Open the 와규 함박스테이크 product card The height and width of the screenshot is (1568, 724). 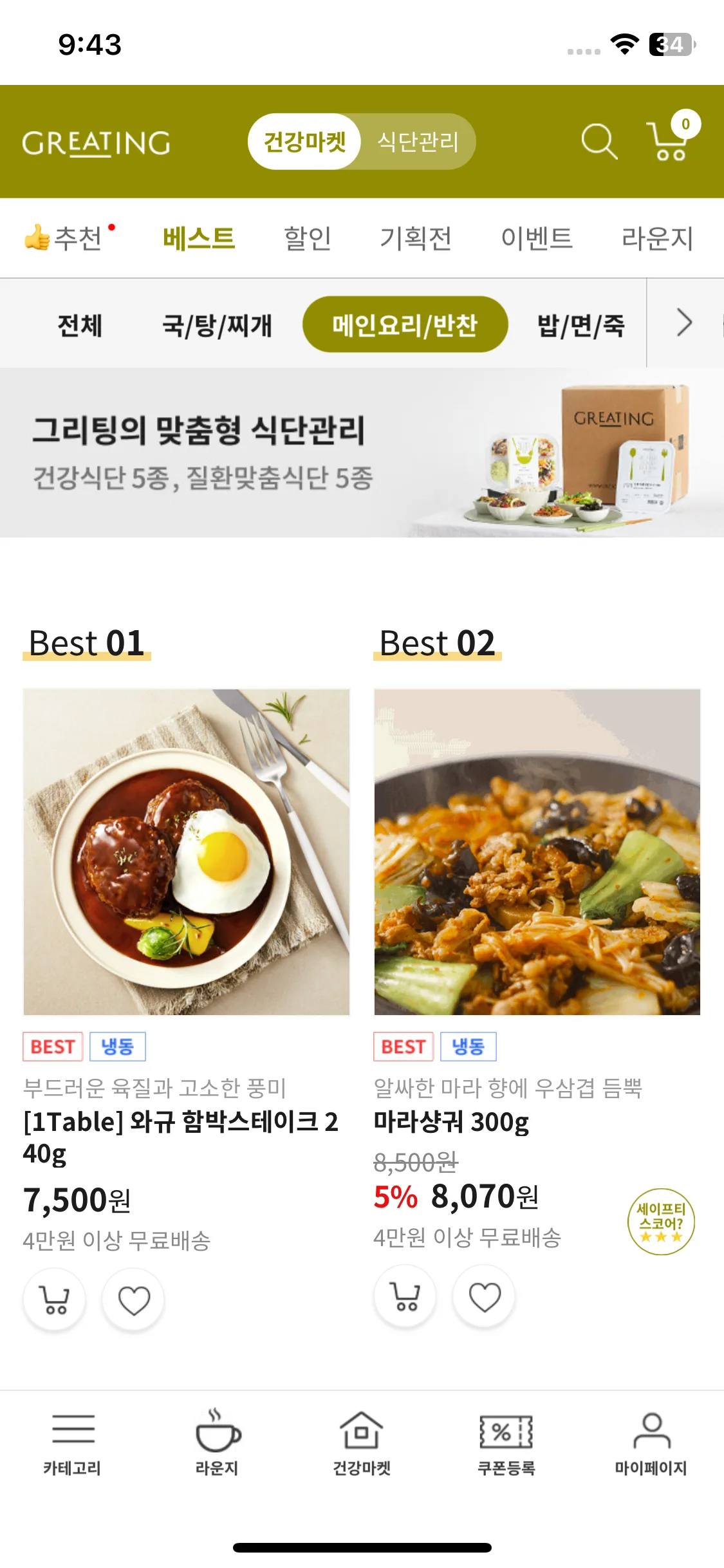pyautogui.click(x=187, y=852)
